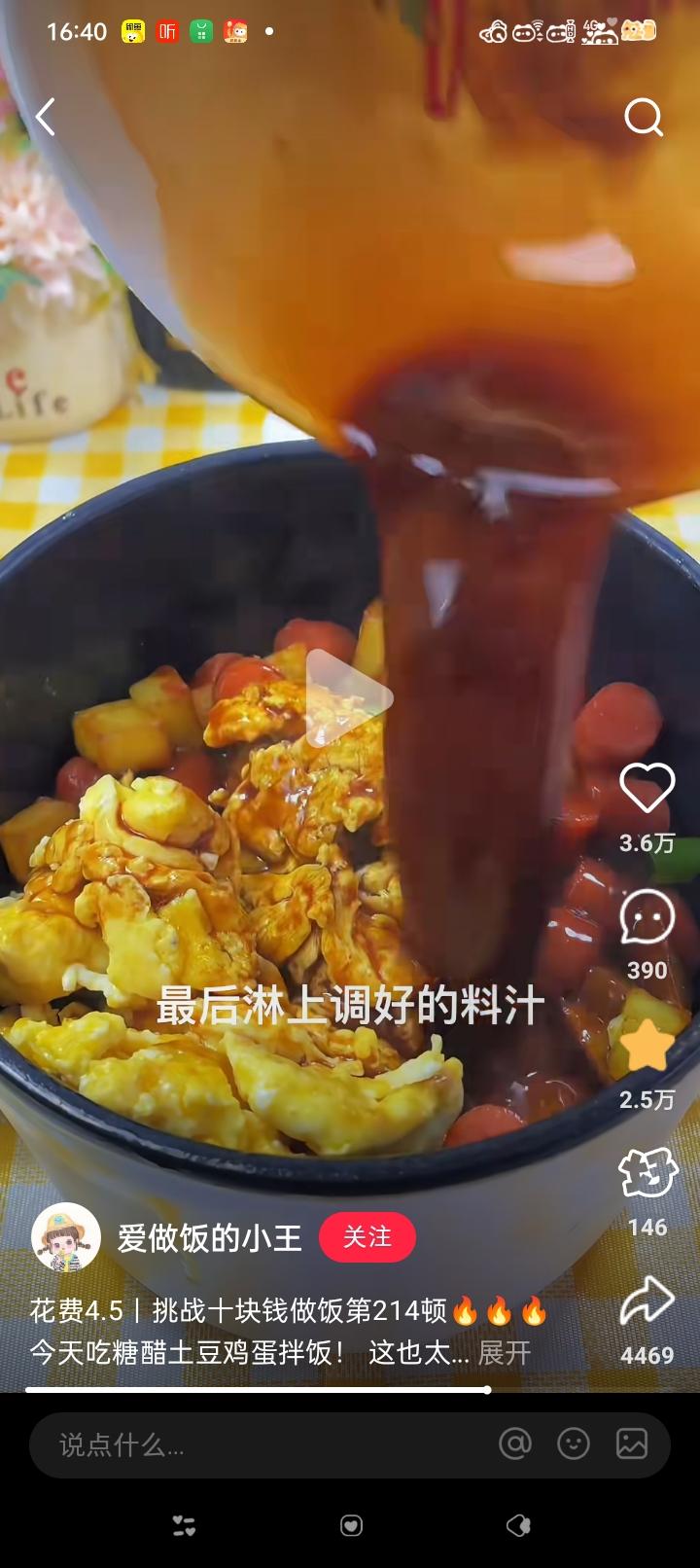Open search from the magnifier icon
Image resolution: width=700 pixels, height=1568 pixels.
point(643,118)
